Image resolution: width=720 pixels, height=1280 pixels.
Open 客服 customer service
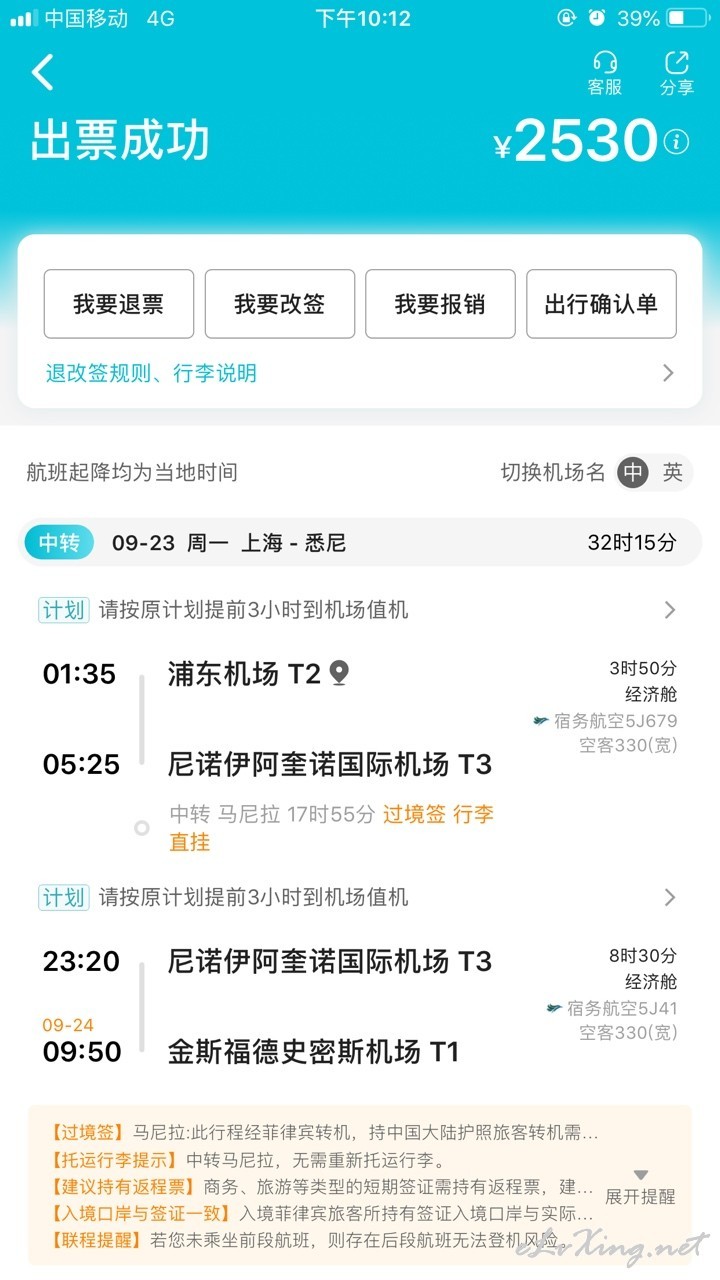click(x=604, y=74)
